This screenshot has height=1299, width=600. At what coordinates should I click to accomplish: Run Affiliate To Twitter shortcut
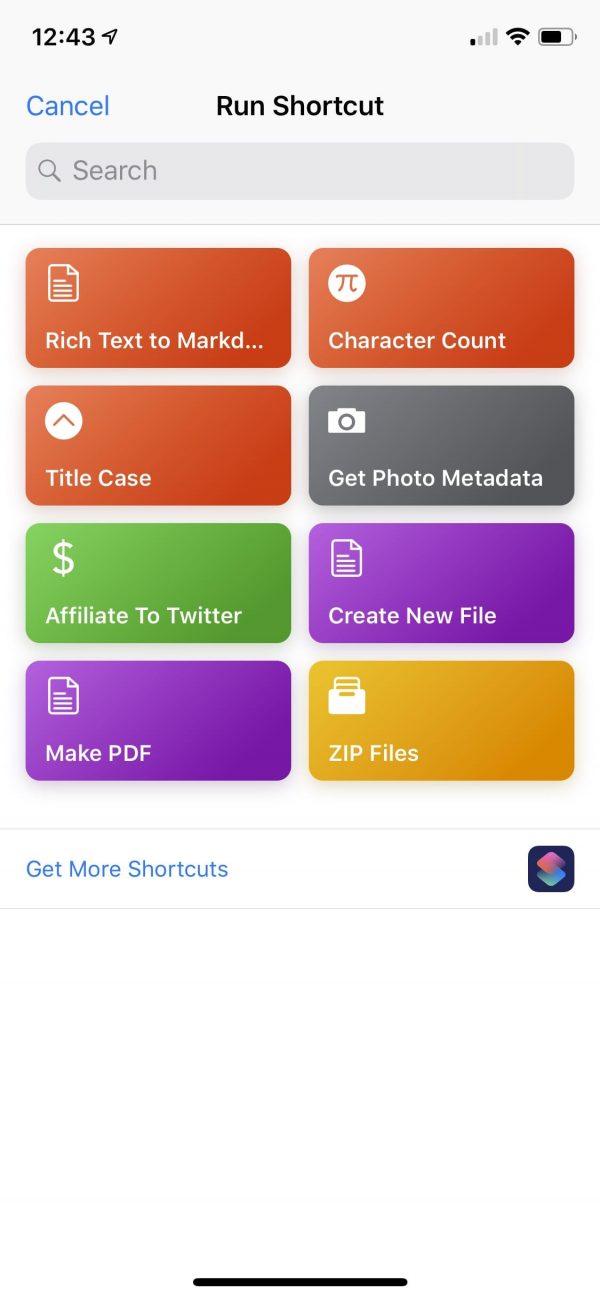tap(158, 583)
